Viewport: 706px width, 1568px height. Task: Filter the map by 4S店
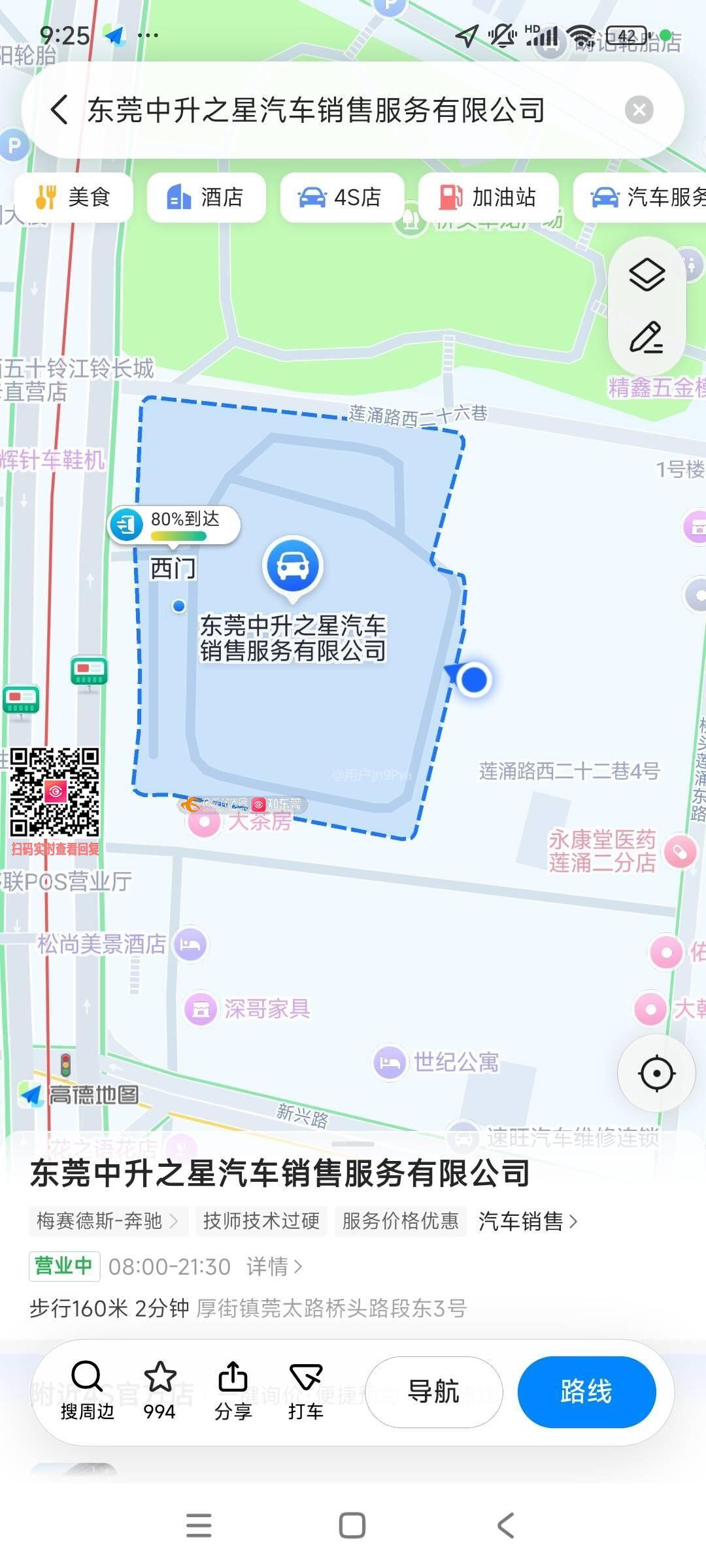[x=342, y=197]
